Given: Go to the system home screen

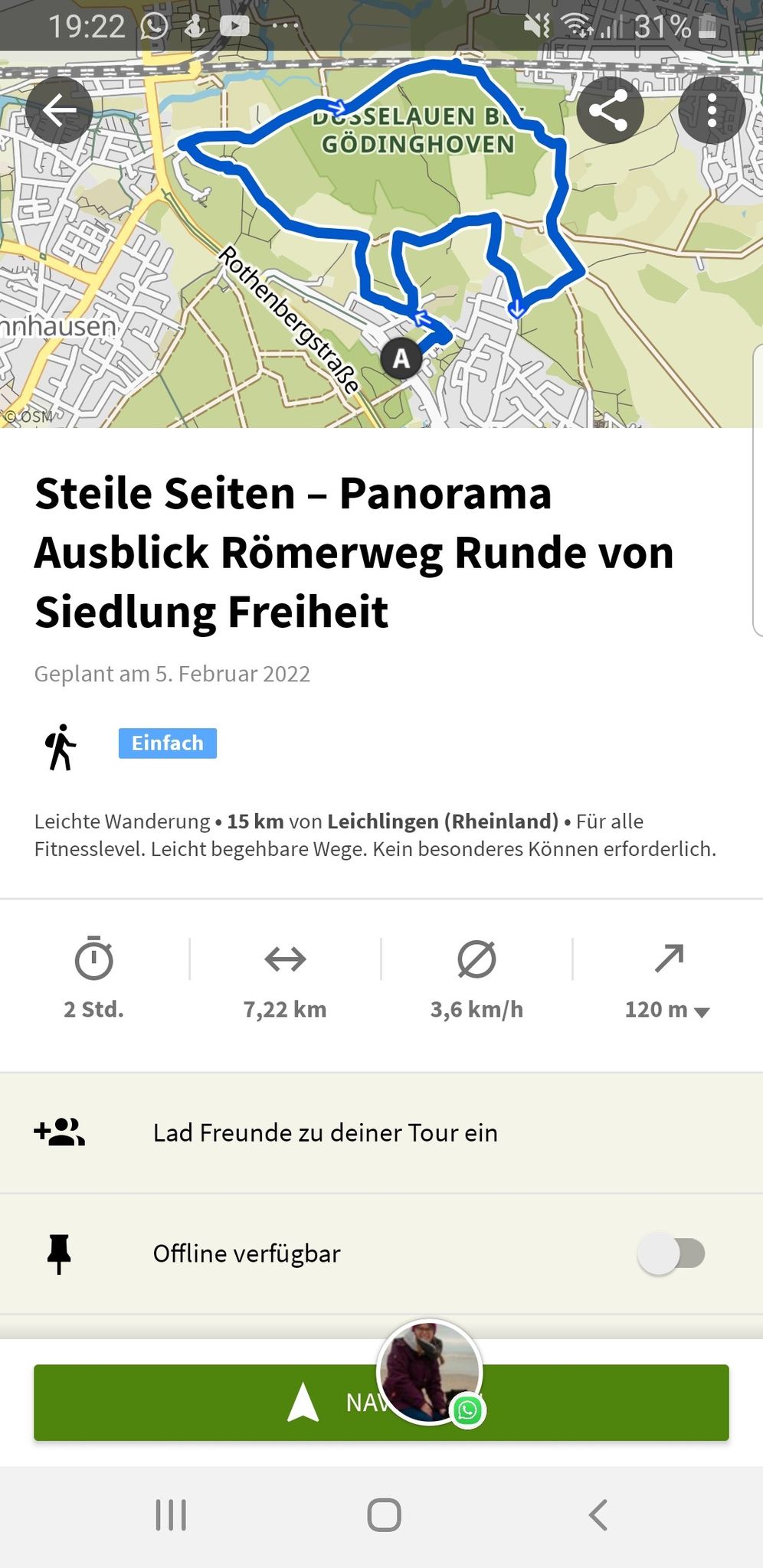Looking at the screenshot, I should pyautogui.click(x=384, y=1514).
